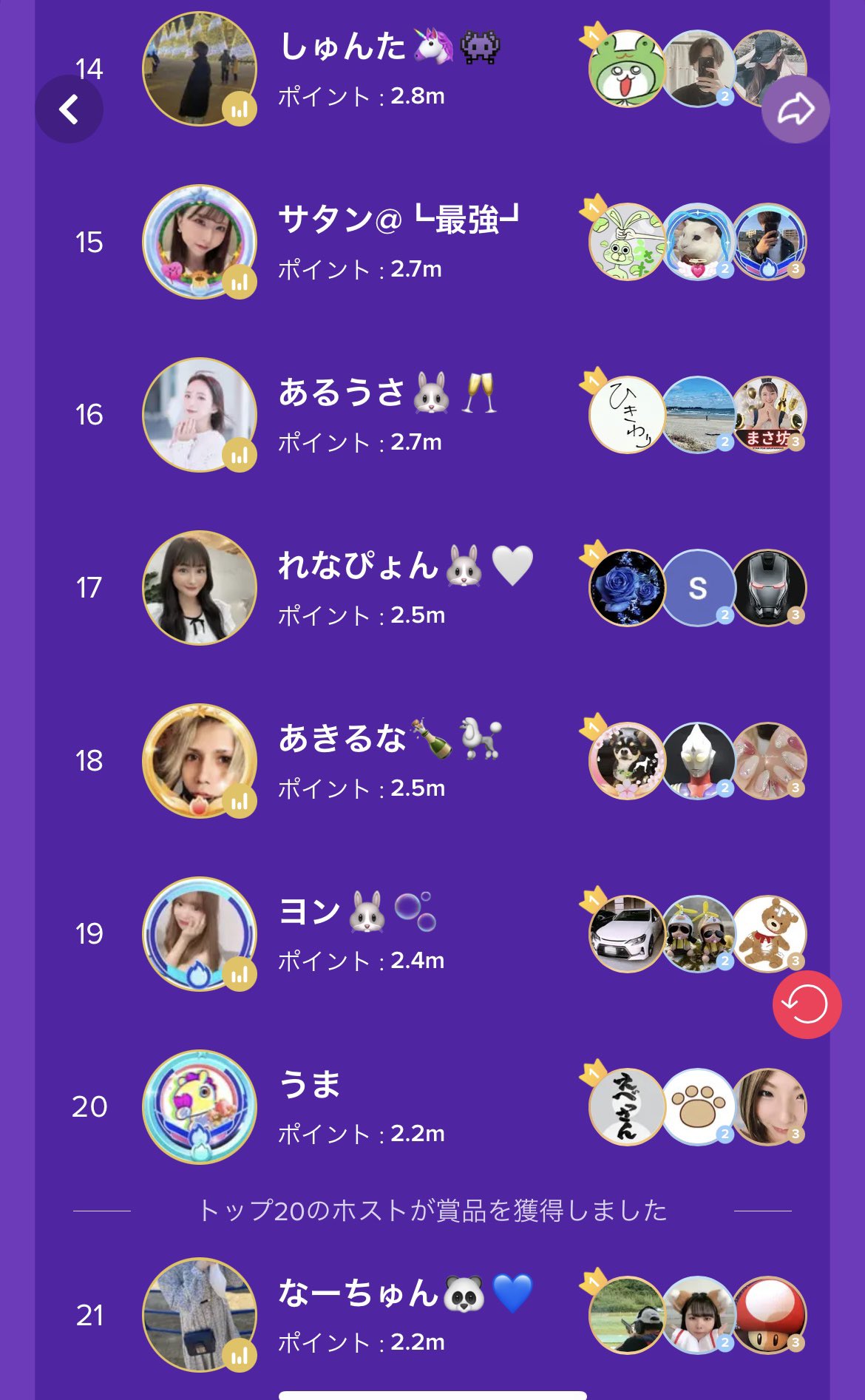This screenshot has height=1400, width=865.
Task: Go back with the left arrow
Action: (69, 109)
